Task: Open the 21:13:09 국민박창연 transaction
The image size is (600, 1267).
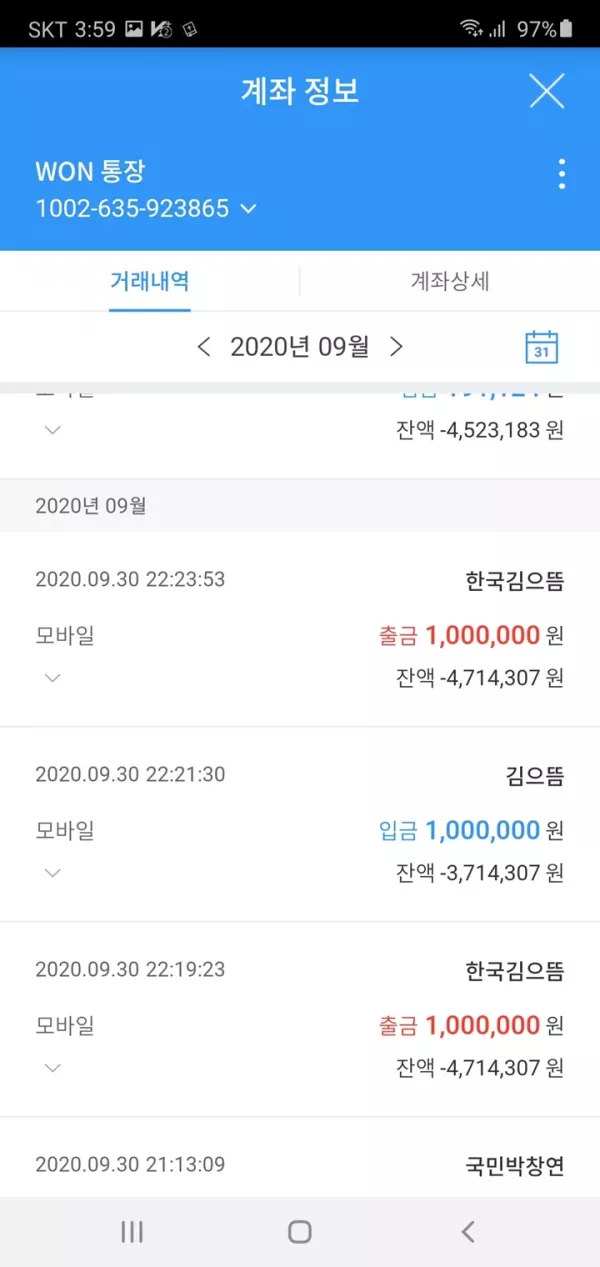Action: 300,1165
